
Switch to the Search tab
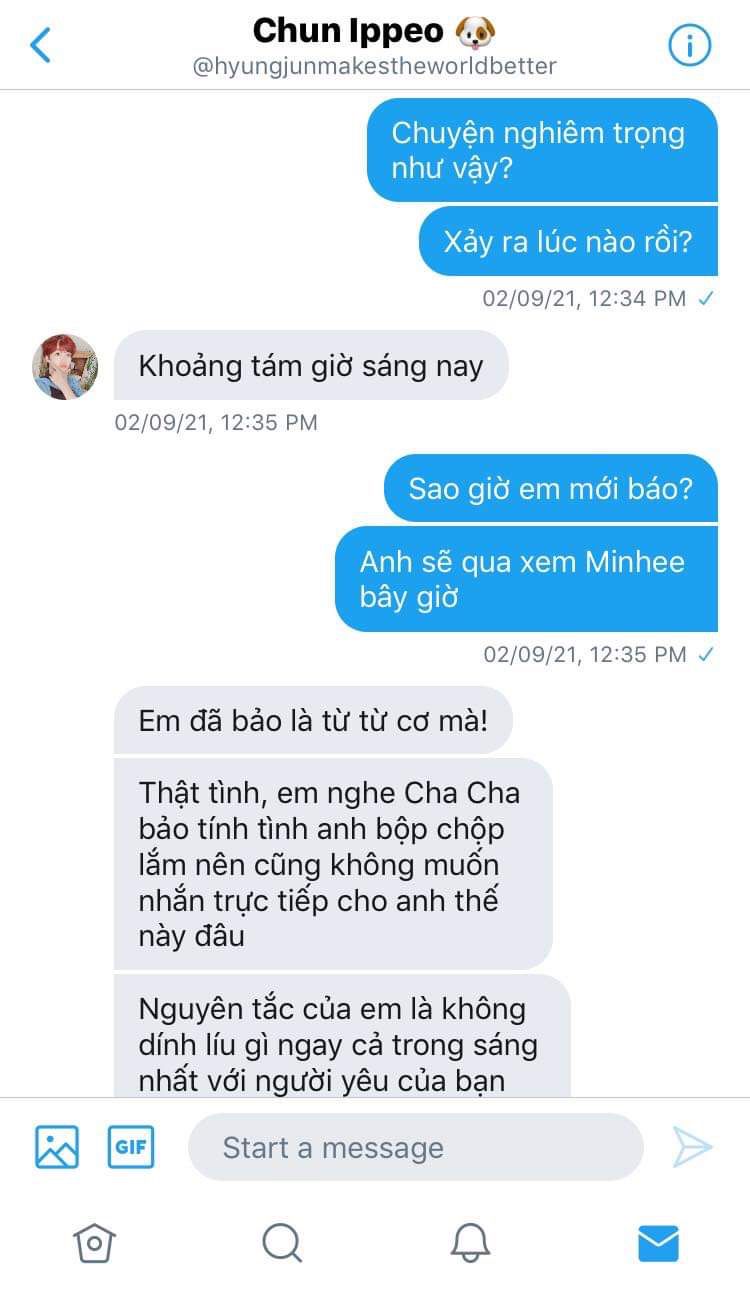[x=281, y=1243]
